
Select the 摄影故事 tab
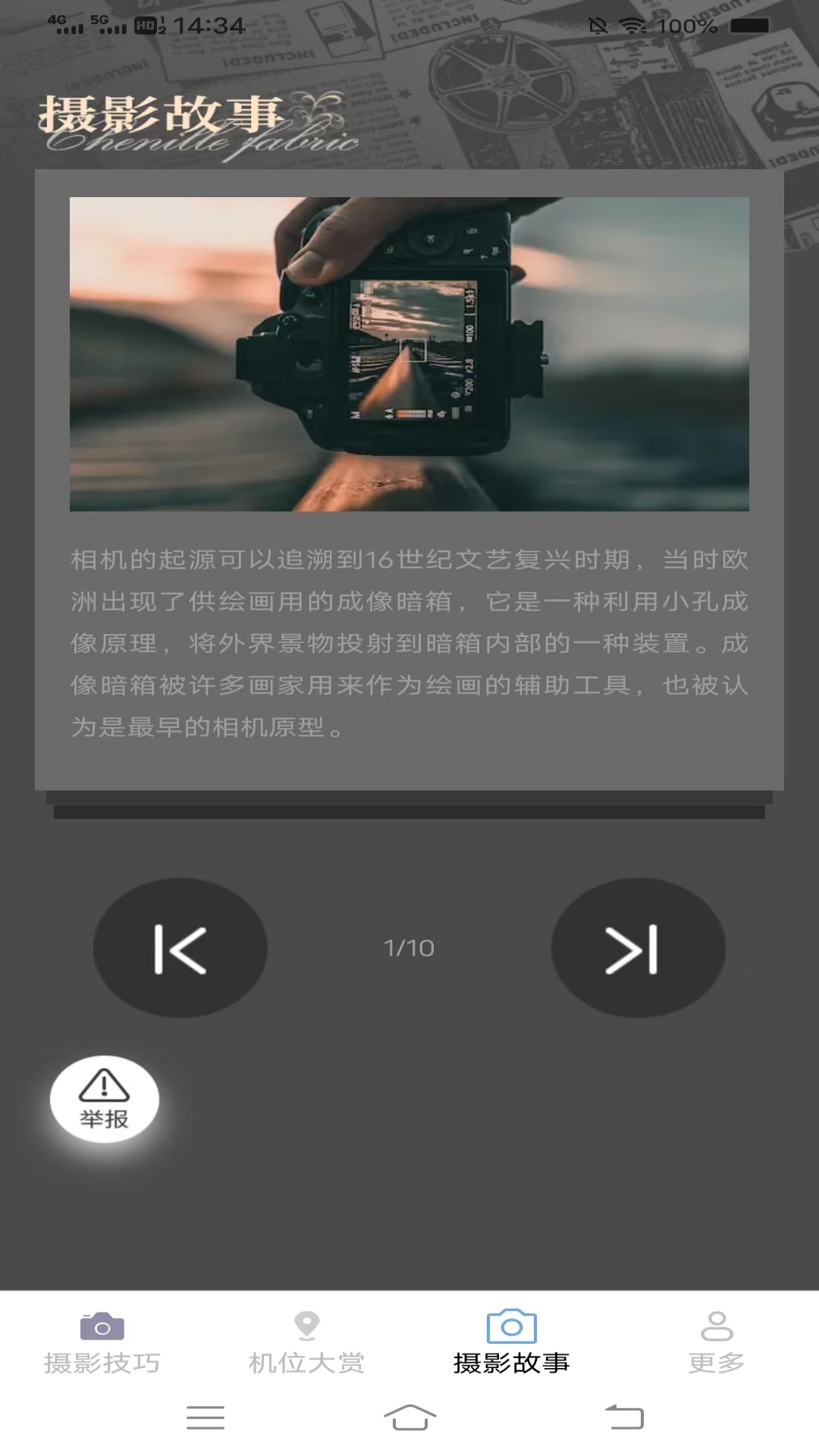[511, 1343]
